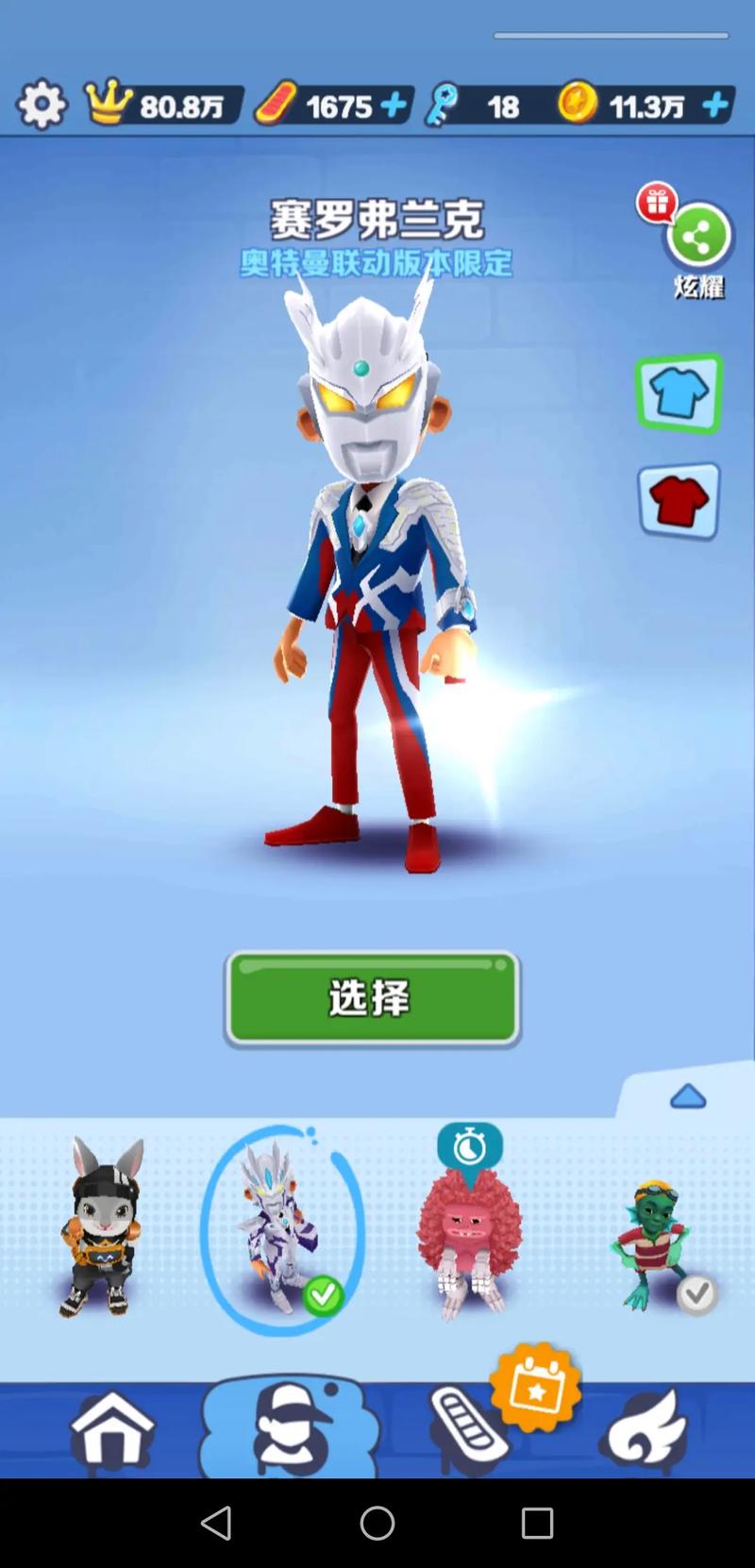
Task: Open the settings gear
Action: tap(42, 105)
